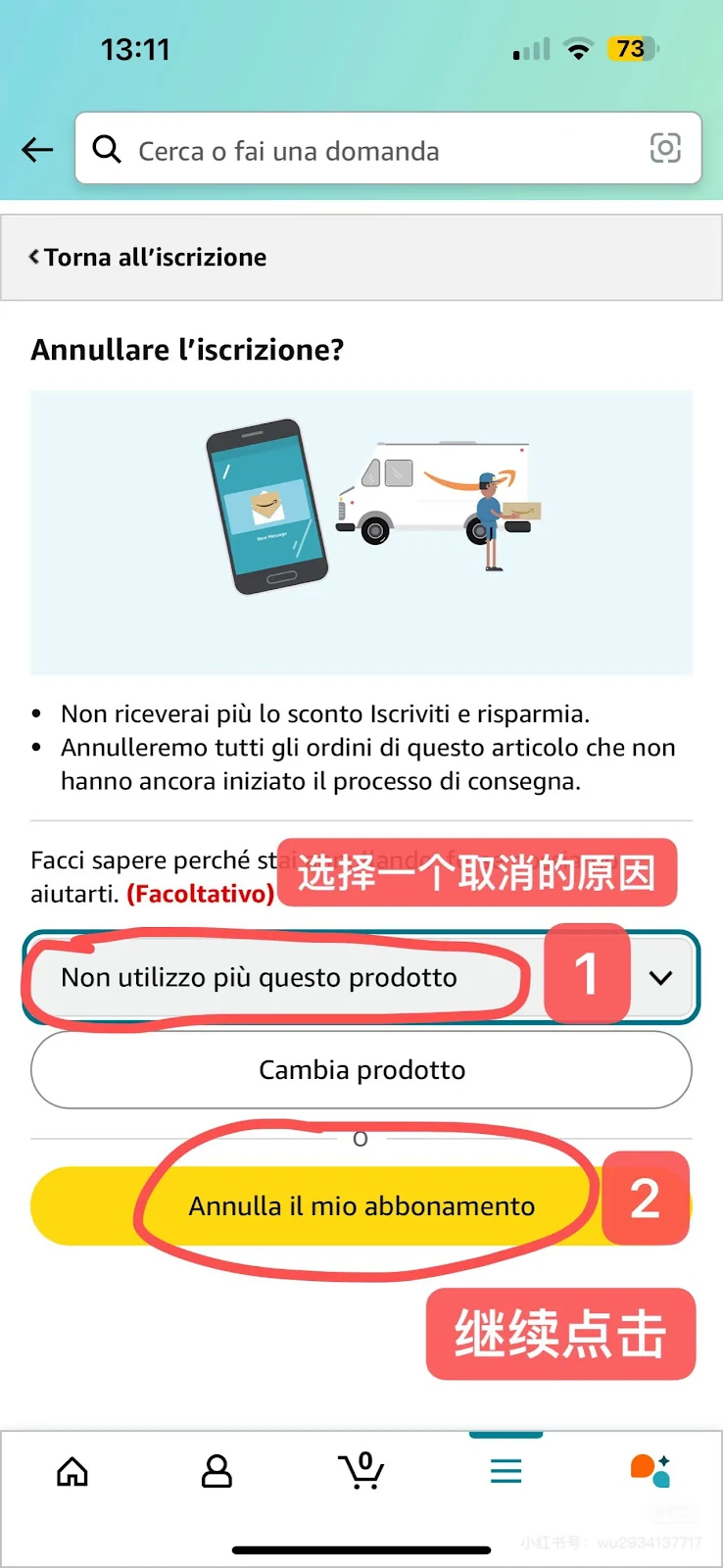This screenshot has height=1568, width=723.
Task: Open the hamburger menu tab
Action: click(506, 1471)
